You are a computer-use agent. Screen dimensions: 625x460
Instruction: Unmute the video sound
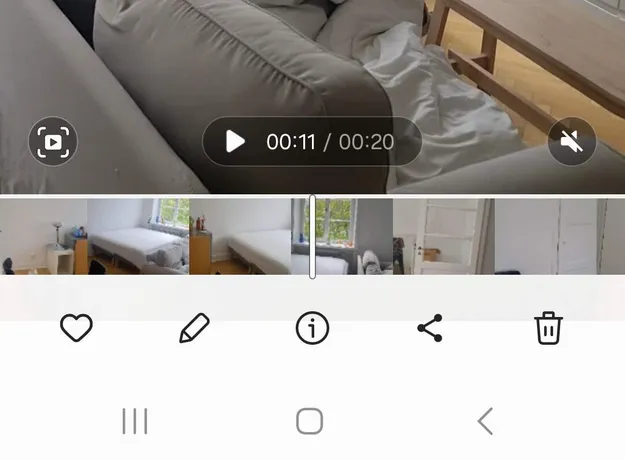(572, 142)
